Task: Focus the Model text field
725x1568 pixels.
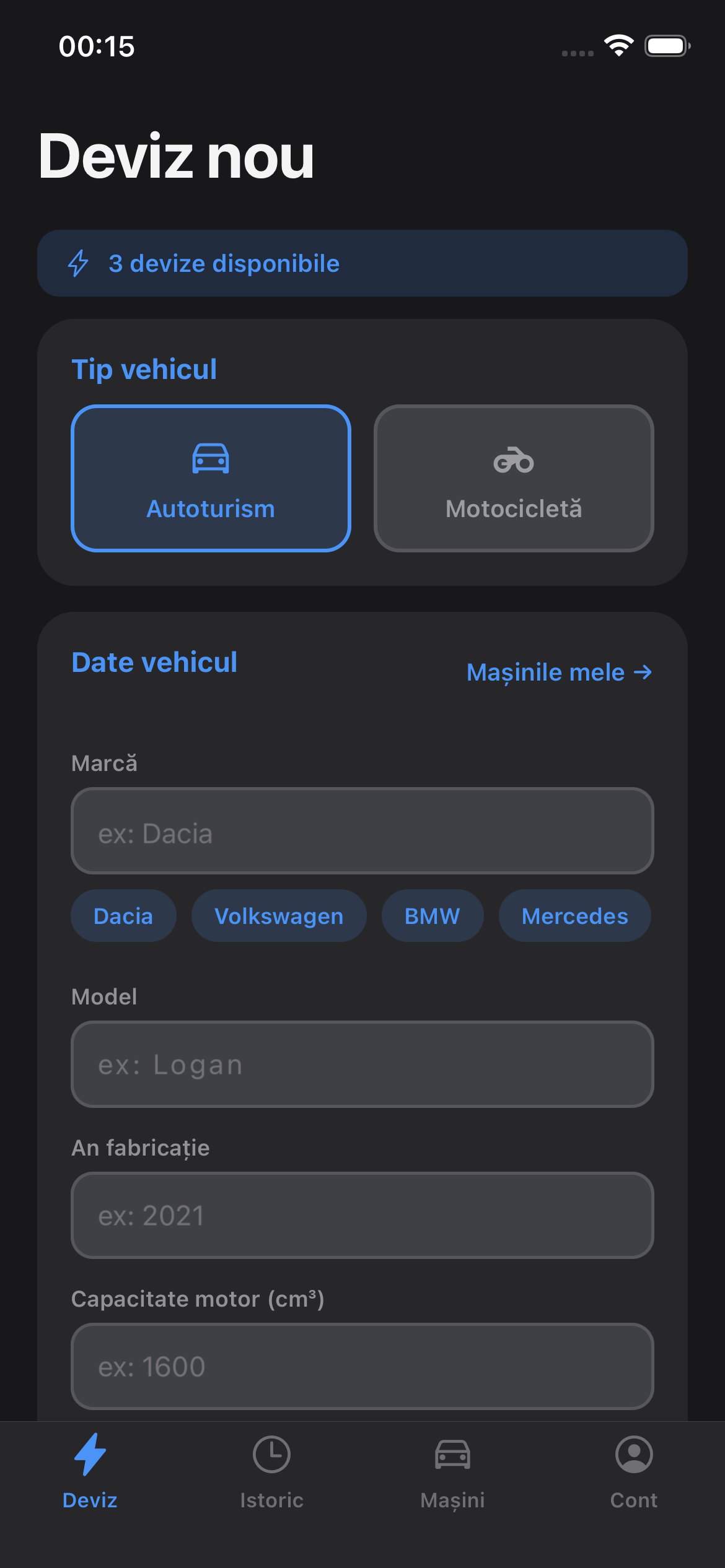Action: pyautogui.click(x=362, y=1065)
